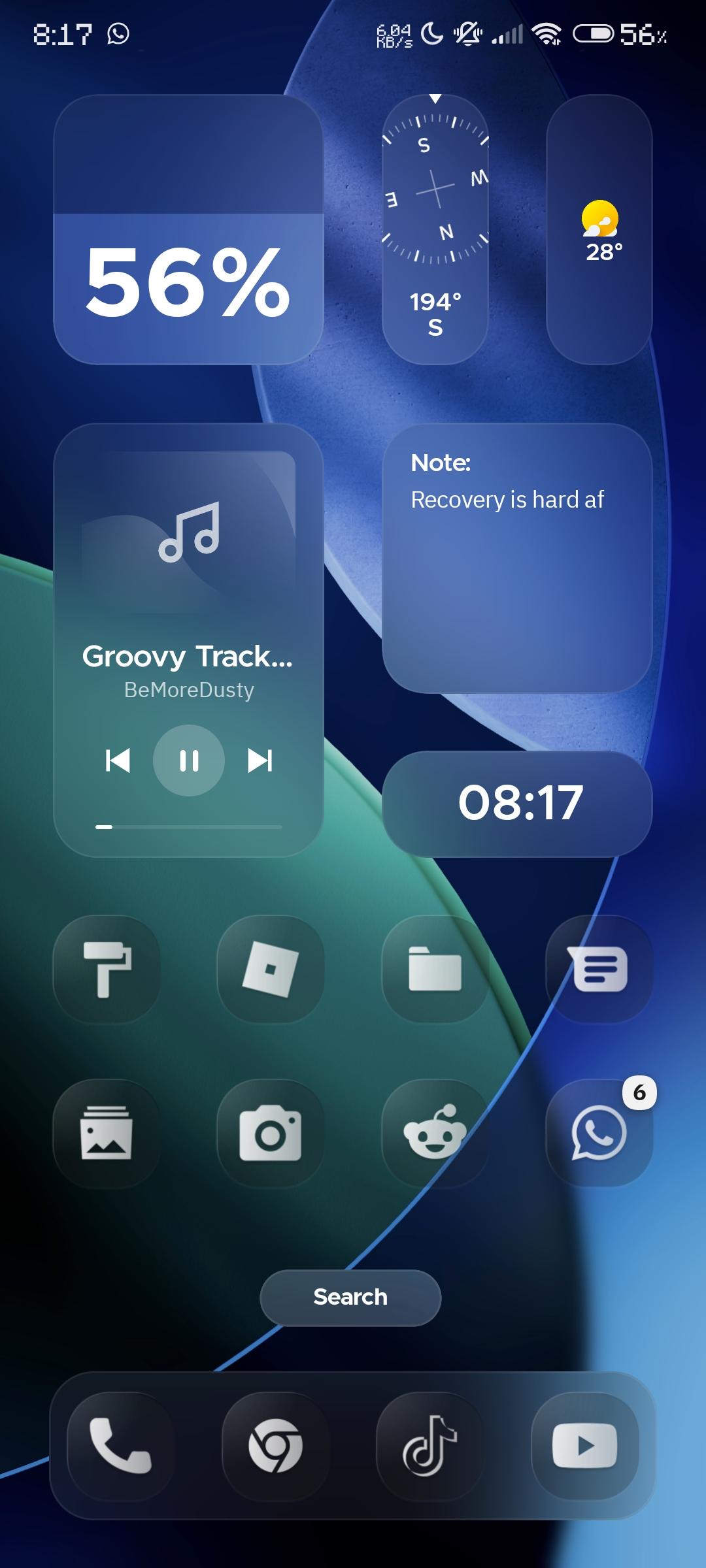Open the Note widget

pyautogui.click(x=517, y=558)
